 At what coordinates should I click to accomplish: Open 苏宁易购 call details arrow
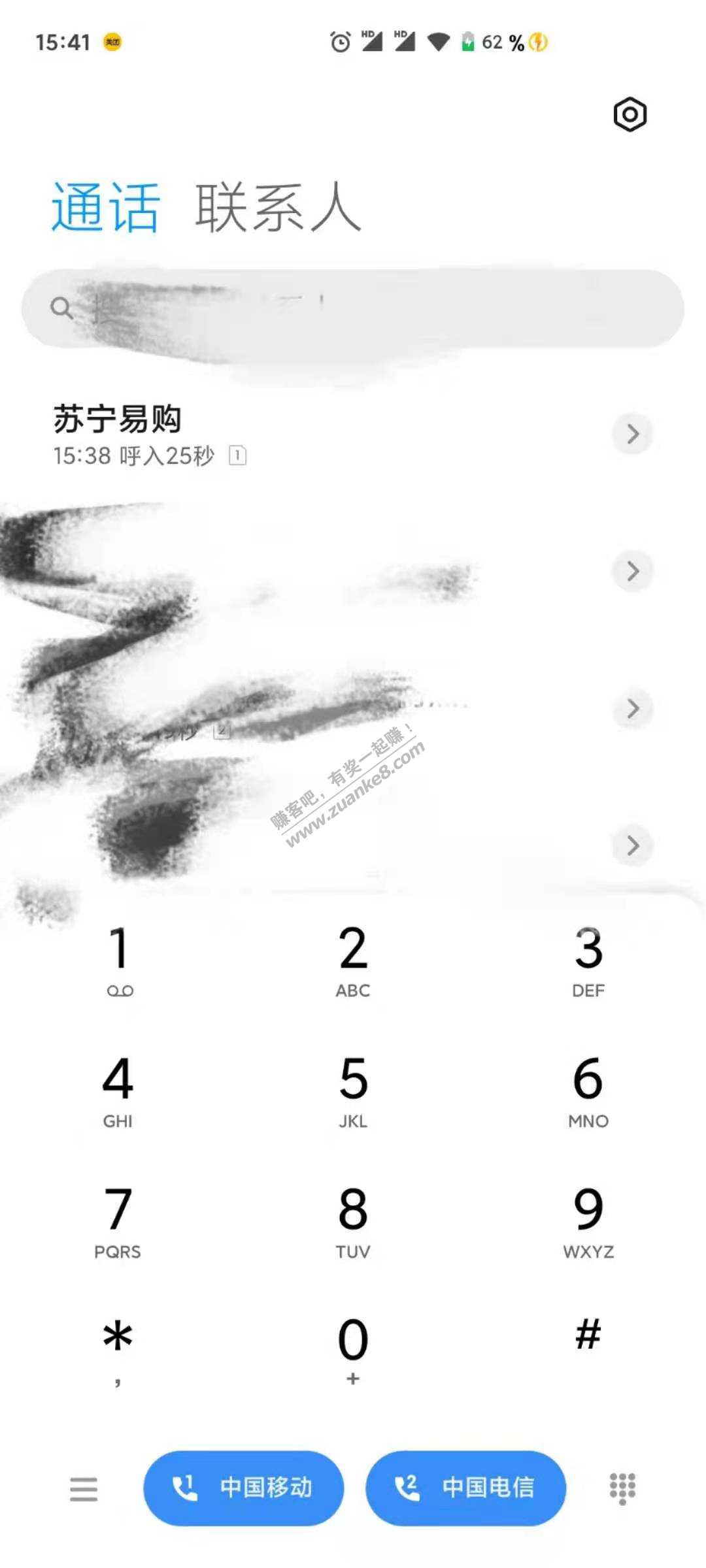click(x=632, y=434)
